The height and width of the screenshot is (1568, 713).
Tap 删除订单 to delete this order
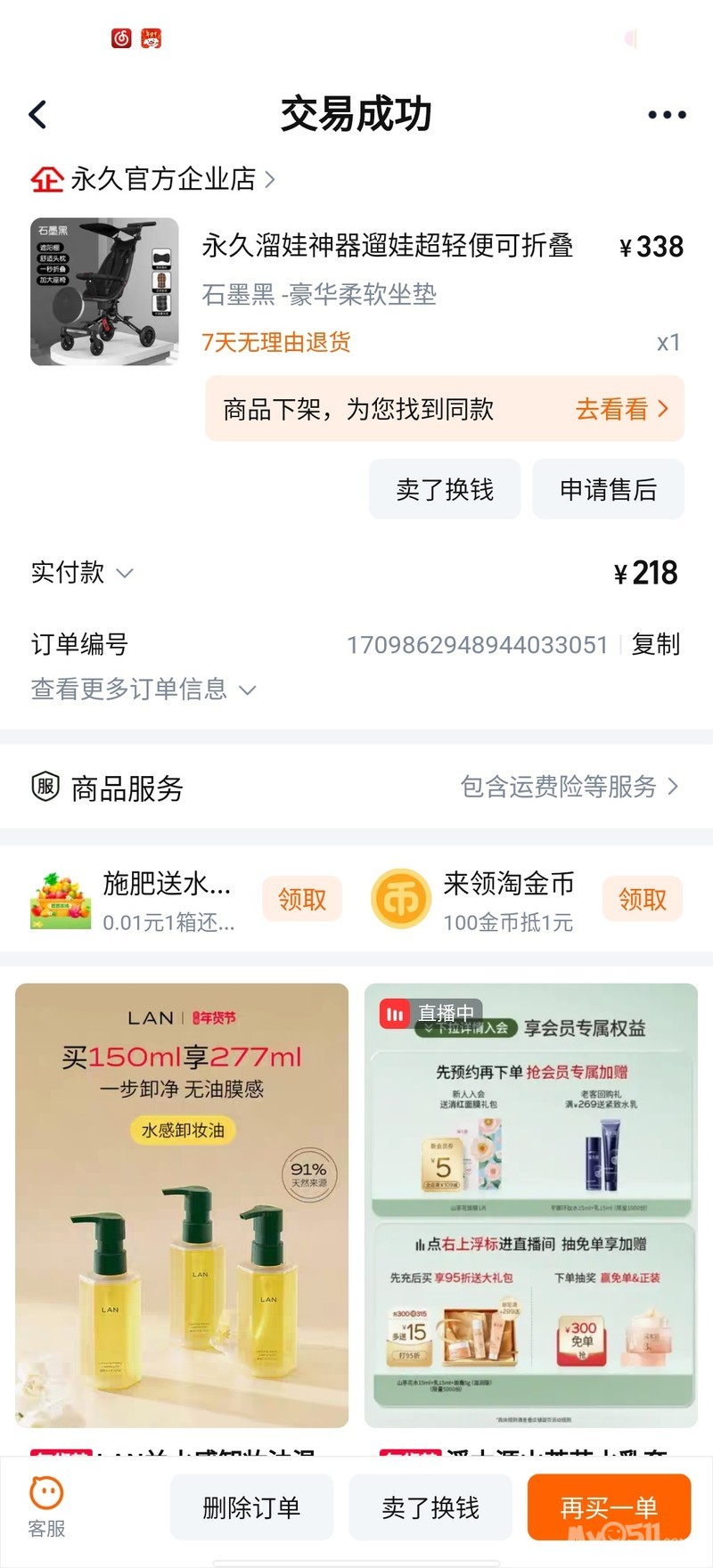[251, 1507]
